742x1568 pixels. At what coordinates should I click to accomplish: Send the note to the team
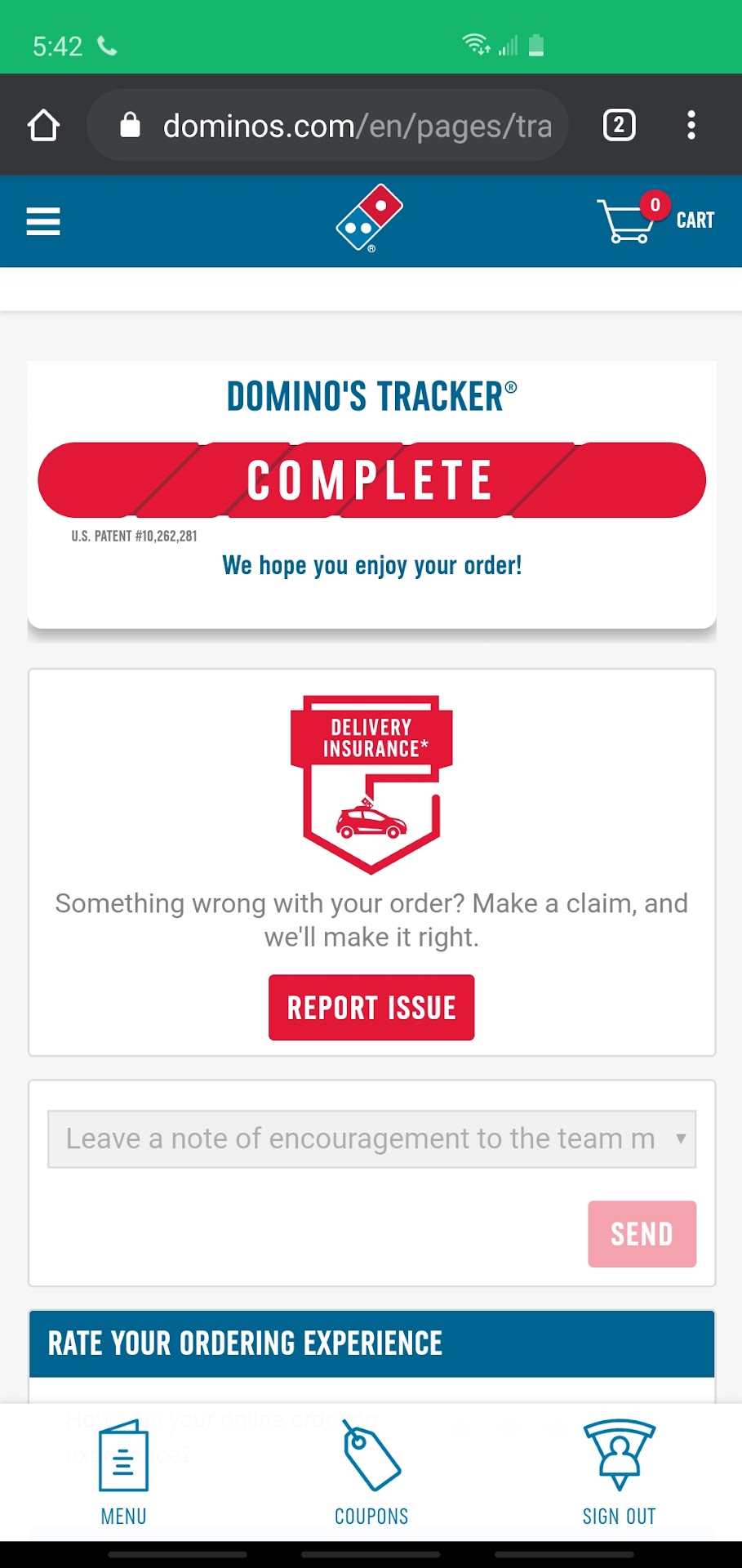click(x=642, y=1233)
